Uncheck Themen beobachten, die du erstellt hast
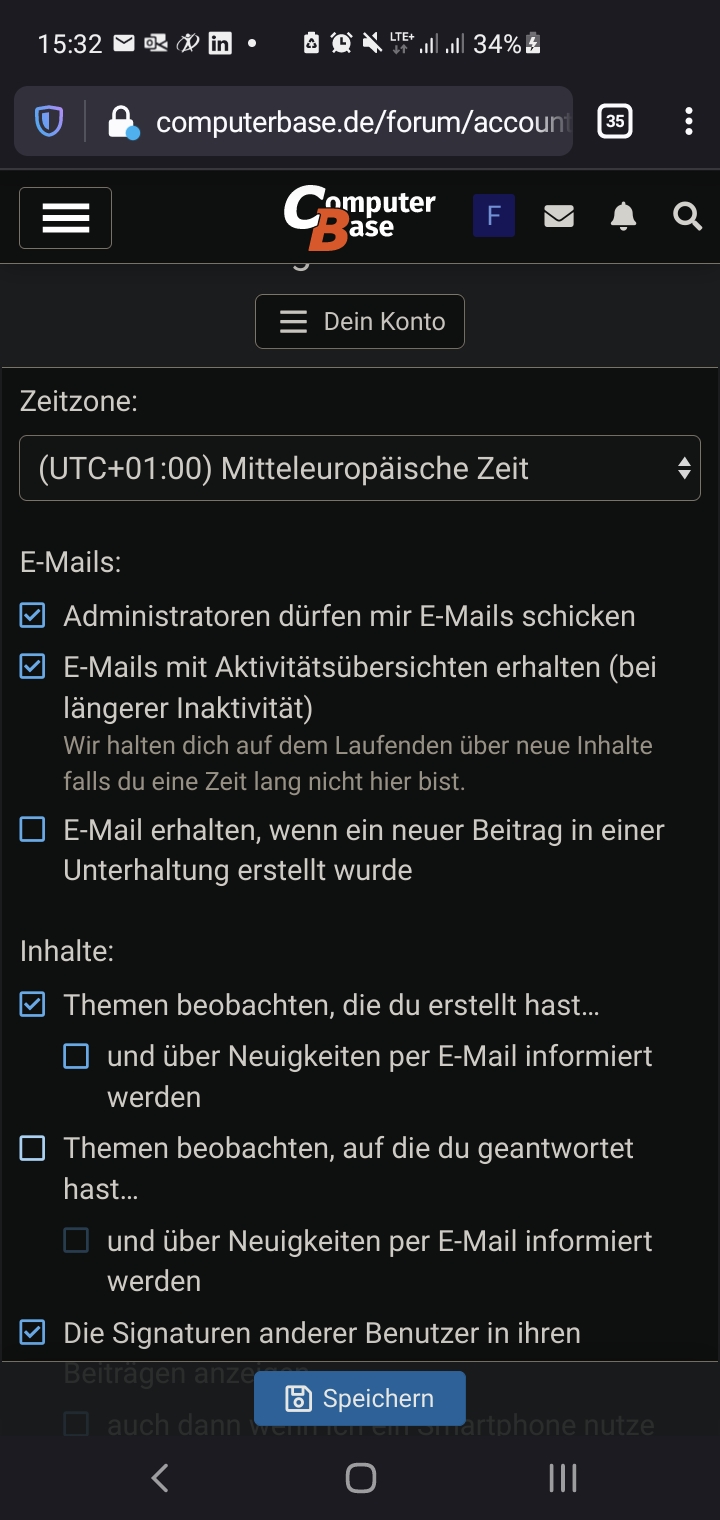 tap(33, 1004)
